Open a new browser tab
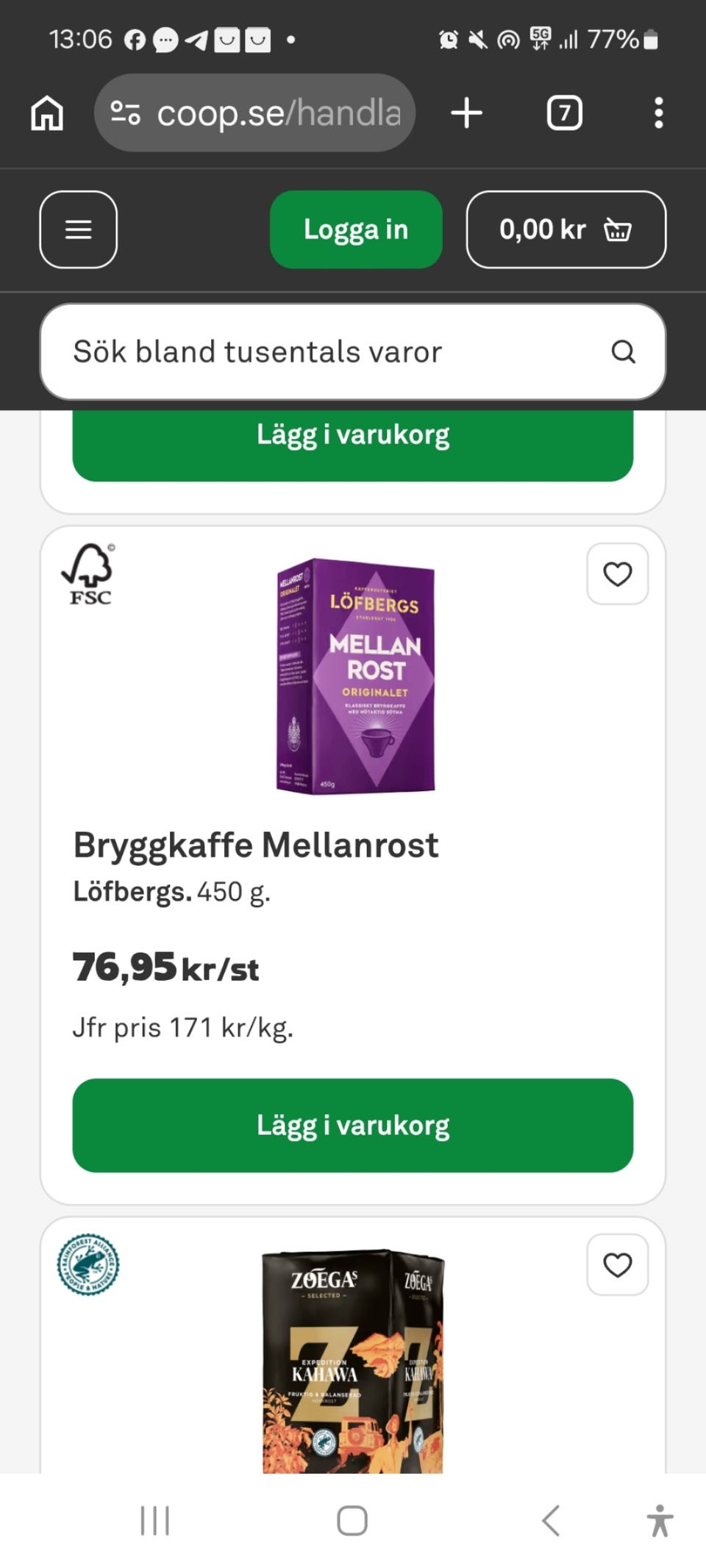 (x=466, y=112)
